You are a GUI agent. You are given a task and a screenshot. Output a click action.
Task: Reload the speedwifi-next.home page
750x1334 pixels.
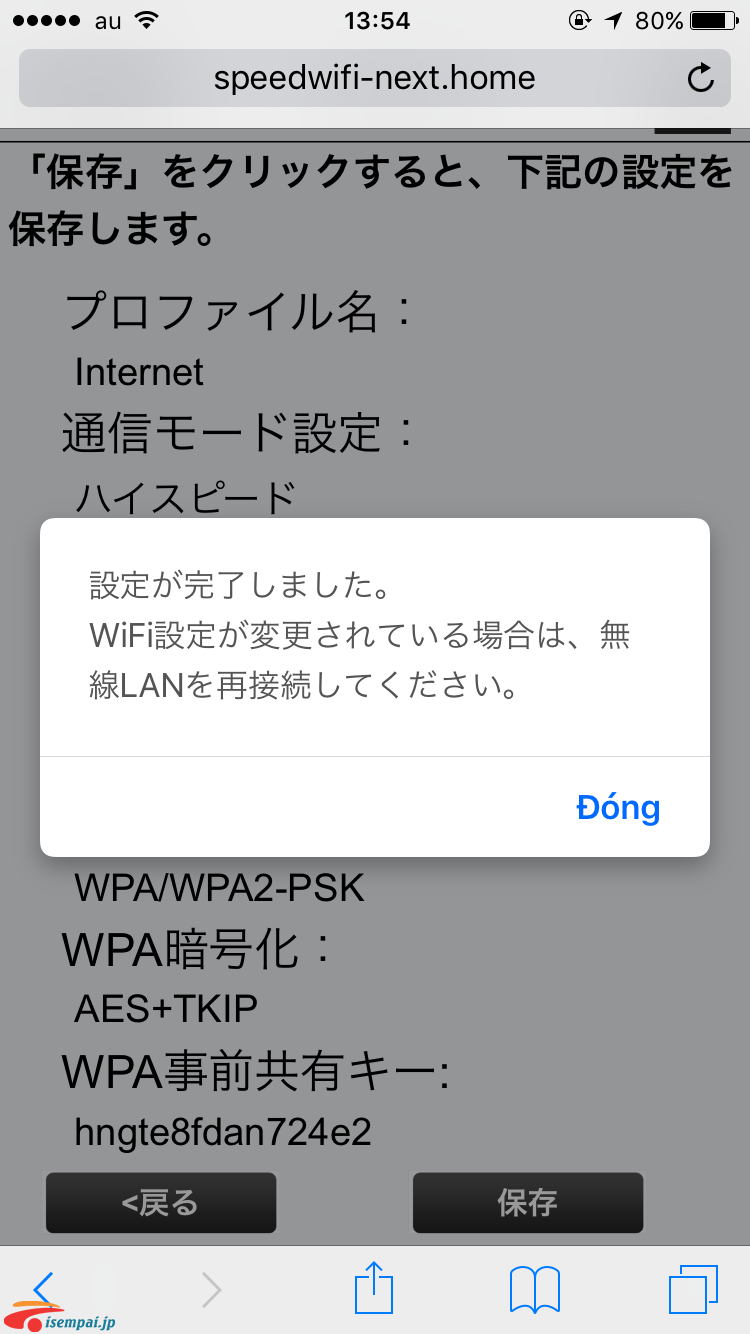point(701,78)
